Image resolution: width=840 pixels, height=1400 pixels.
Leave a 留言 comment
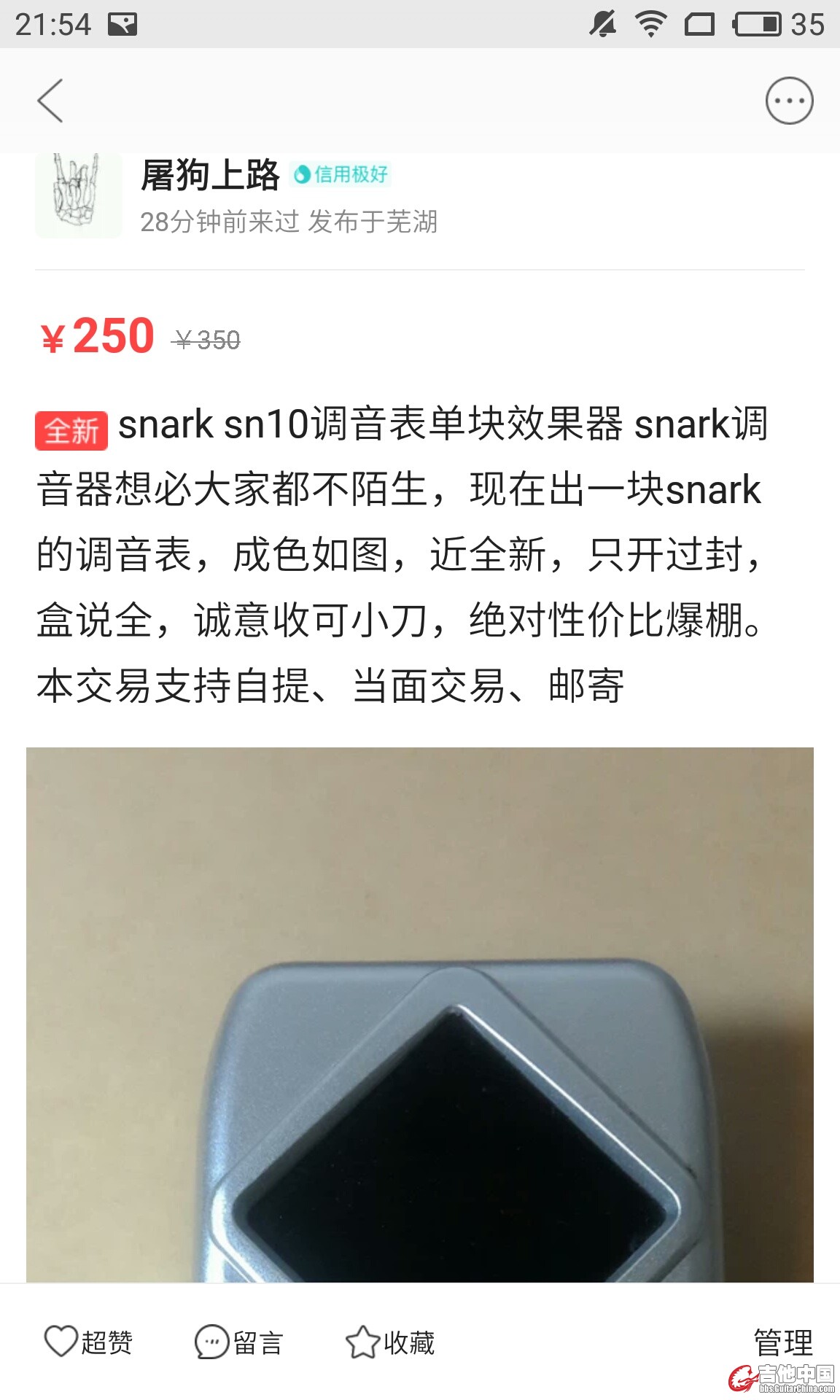click(239, 1342)
